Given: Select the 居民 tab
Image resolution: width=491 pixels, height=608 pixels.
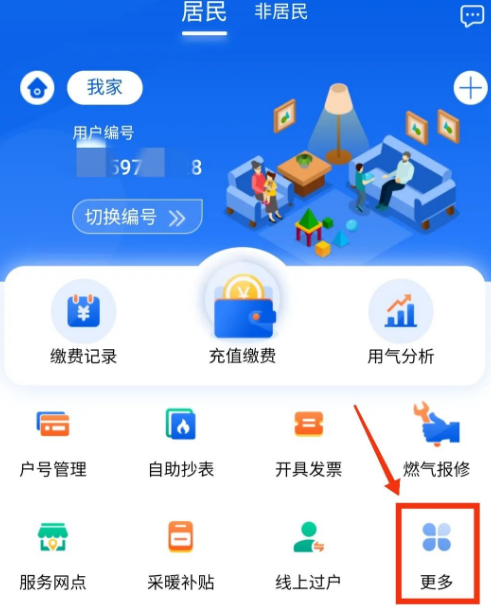Looking at the screenshot, I should tap(204, 12).
